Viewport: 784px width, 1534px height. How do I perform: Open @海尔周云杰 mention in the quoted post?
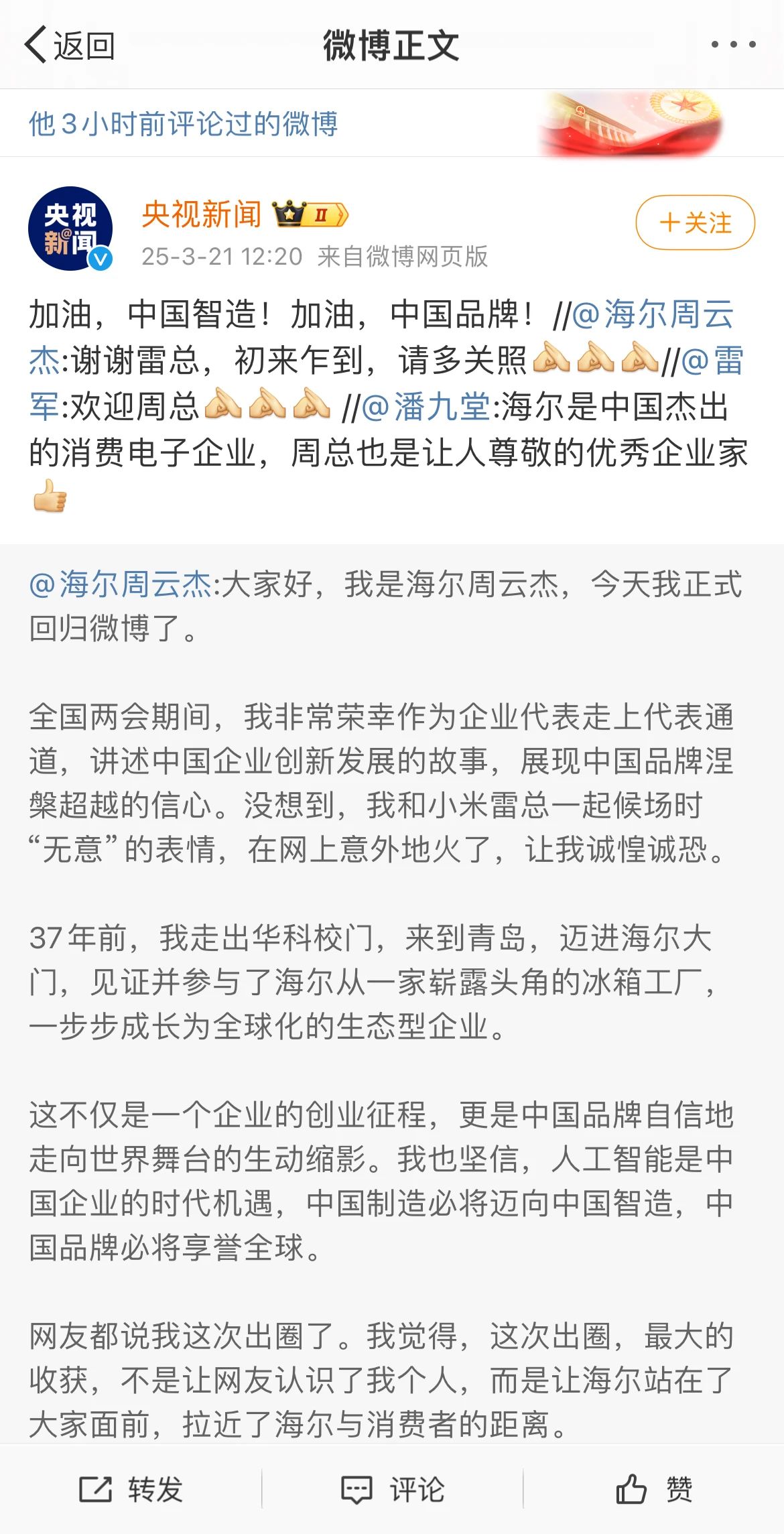[121, 584]
